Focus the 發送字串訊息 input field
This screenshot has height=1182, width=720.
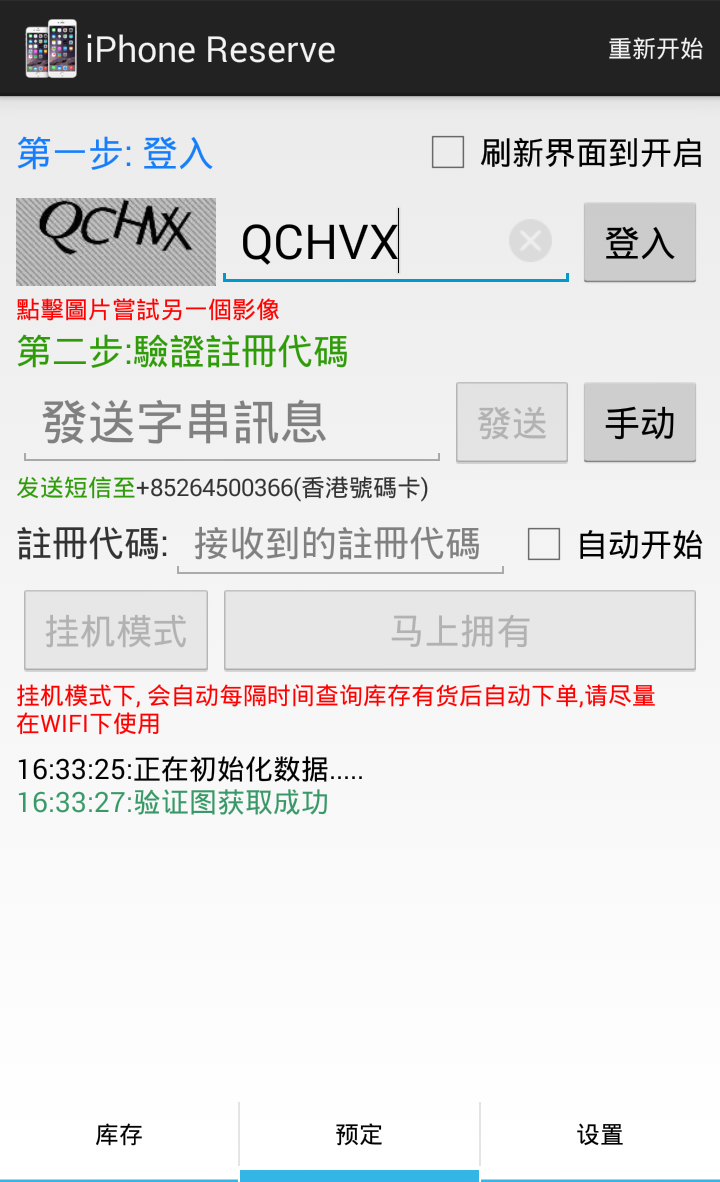coord(232,423)
